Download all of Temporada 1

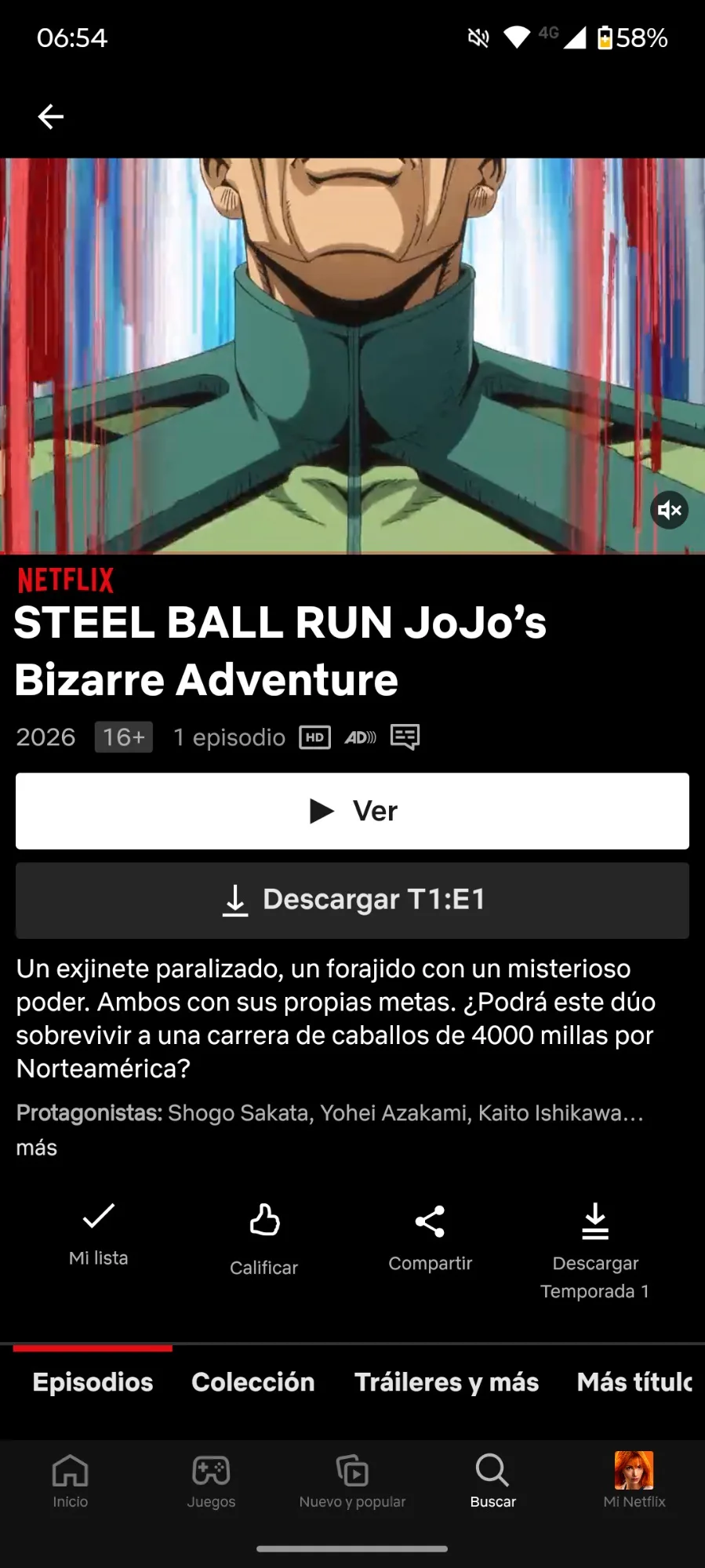(x=595, y=1247)
